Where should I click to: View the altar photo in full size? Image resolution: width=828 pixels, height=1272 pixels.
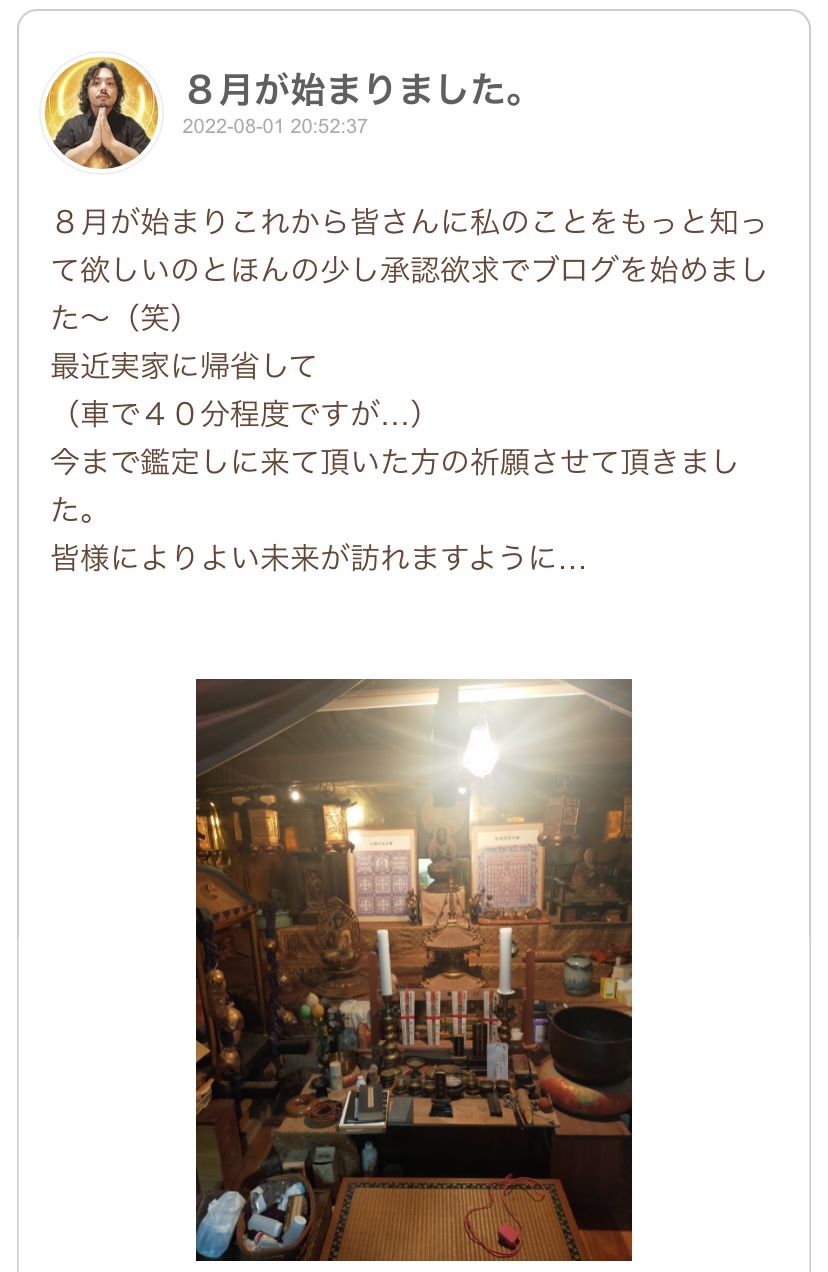[x=413, y=968]
